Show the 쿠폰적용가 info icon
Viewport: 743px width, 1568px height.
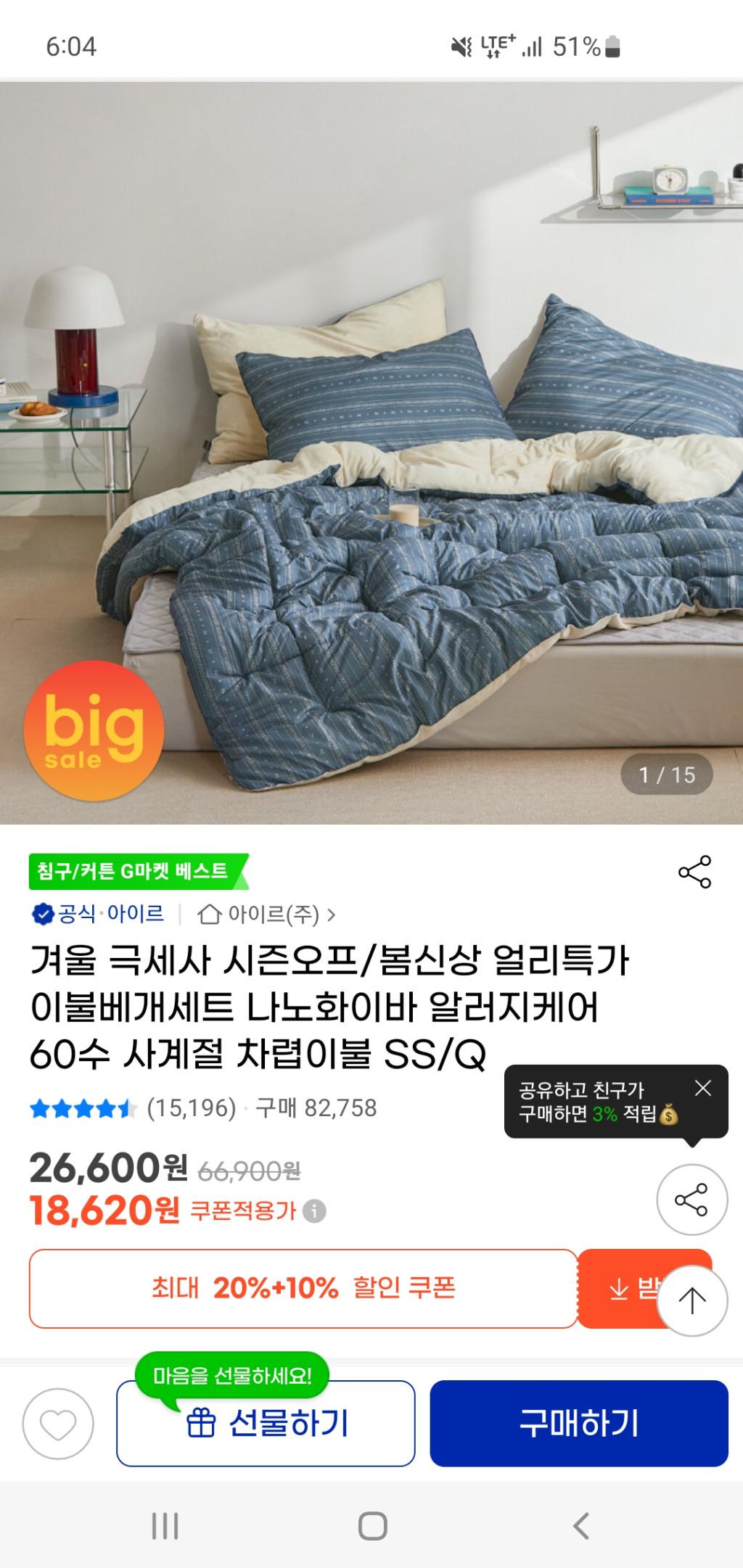pos(314,1210)
